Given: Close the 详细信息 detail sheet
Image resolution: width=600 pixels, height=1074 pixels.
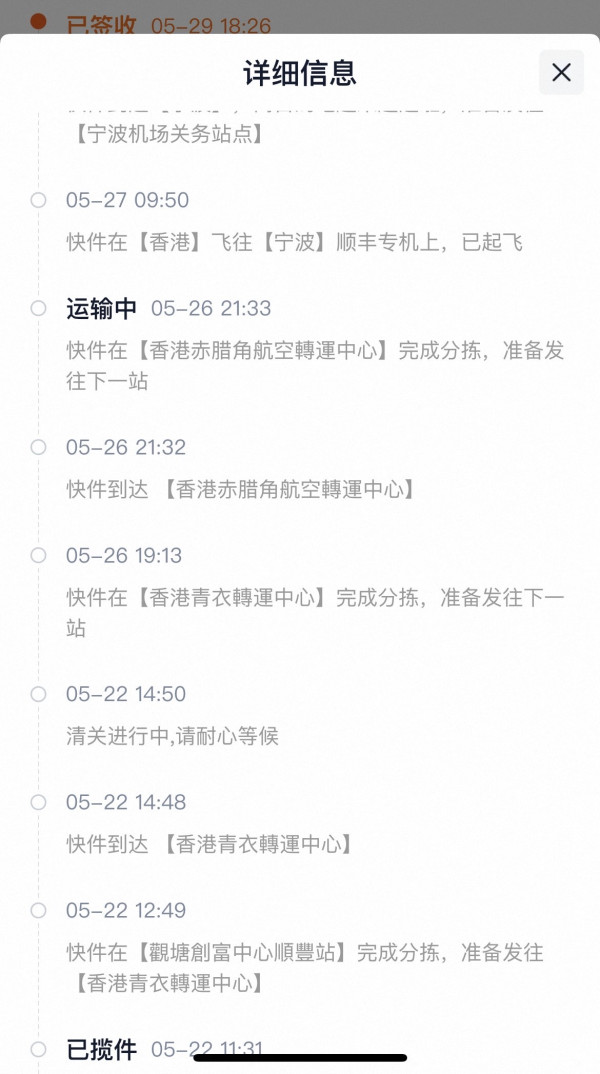Looking at the screenshot, I should tap(562, 72).
